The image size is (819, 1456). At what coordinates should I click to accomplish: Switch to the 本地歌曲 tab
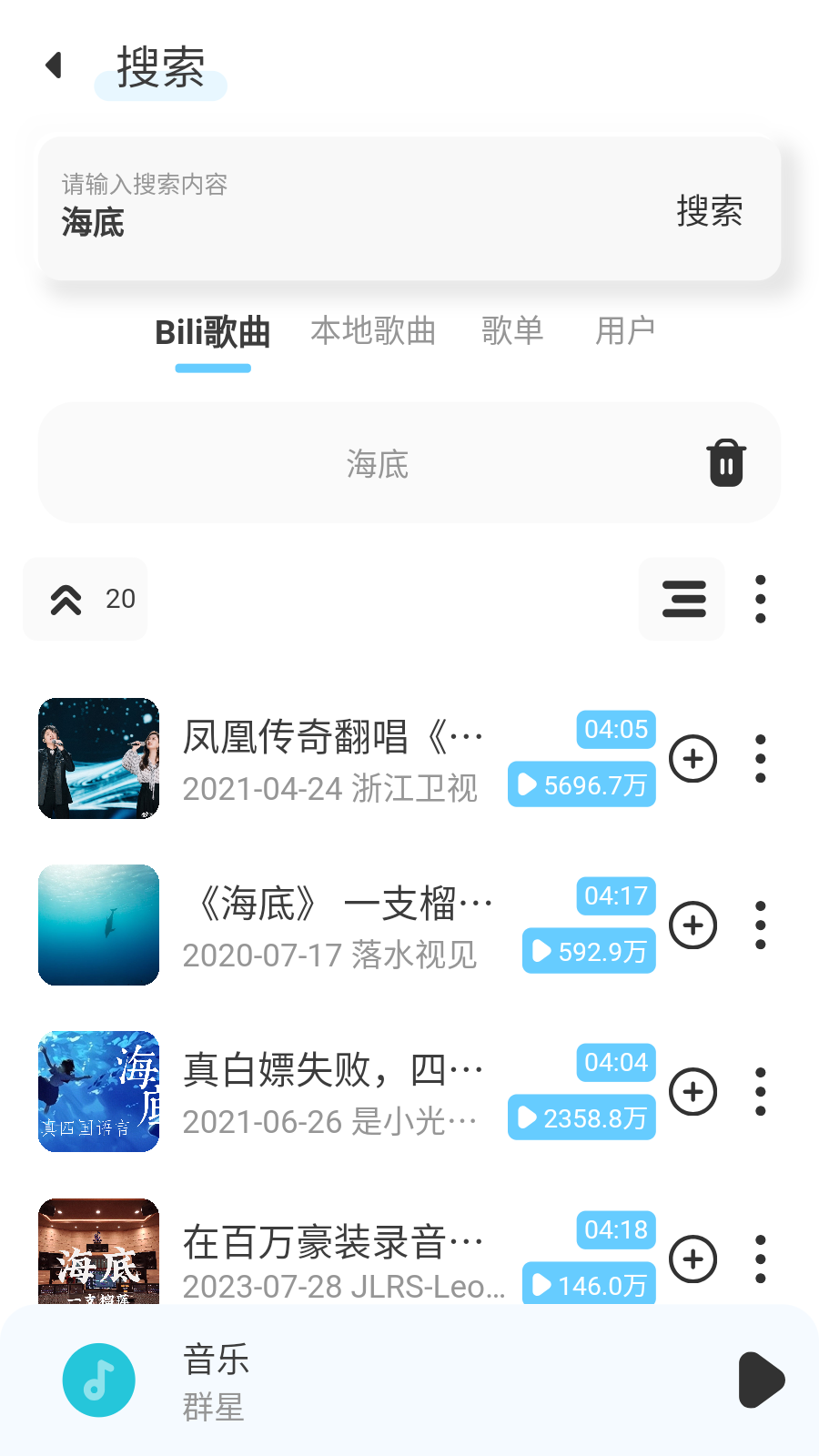pos(373,331)
